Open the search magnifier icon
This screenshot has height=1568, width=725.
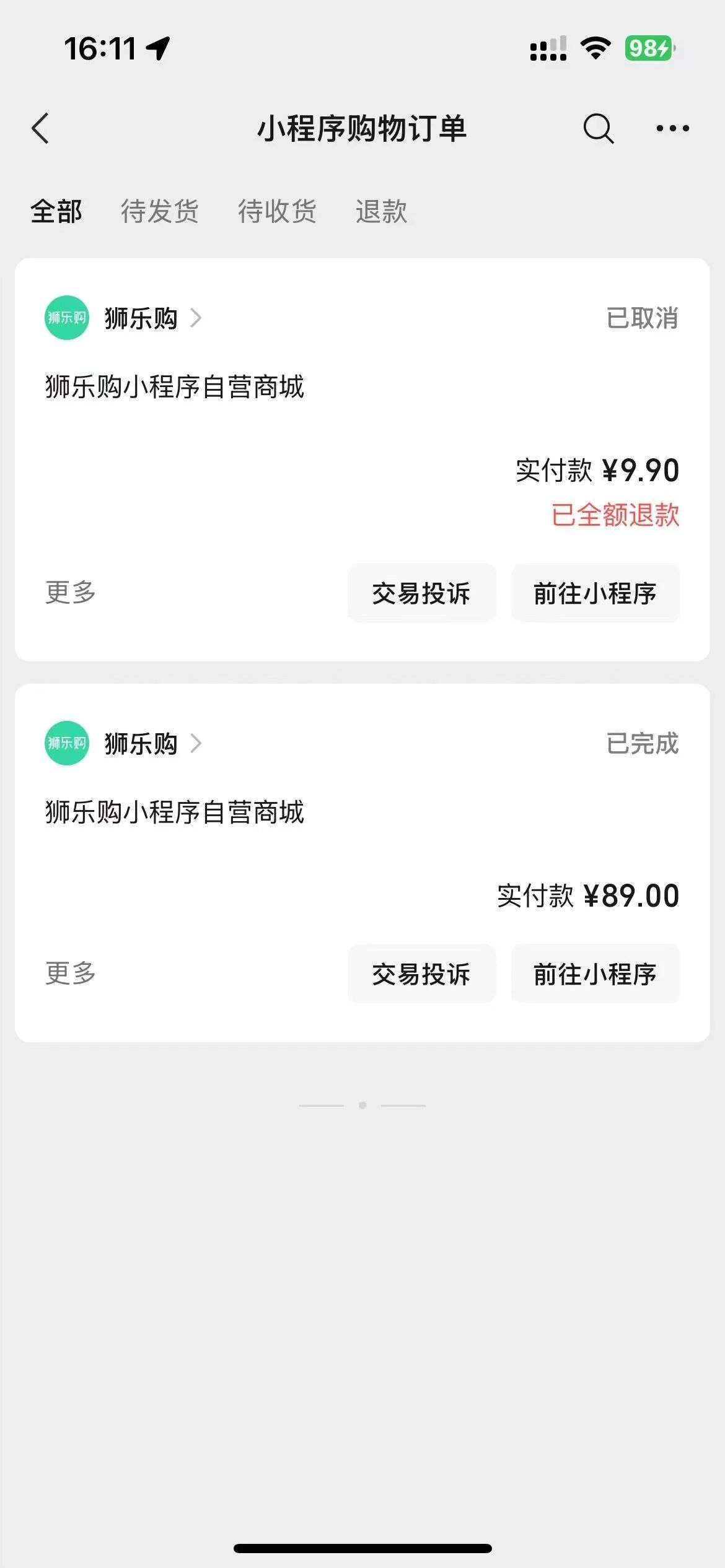coord(598,129)
